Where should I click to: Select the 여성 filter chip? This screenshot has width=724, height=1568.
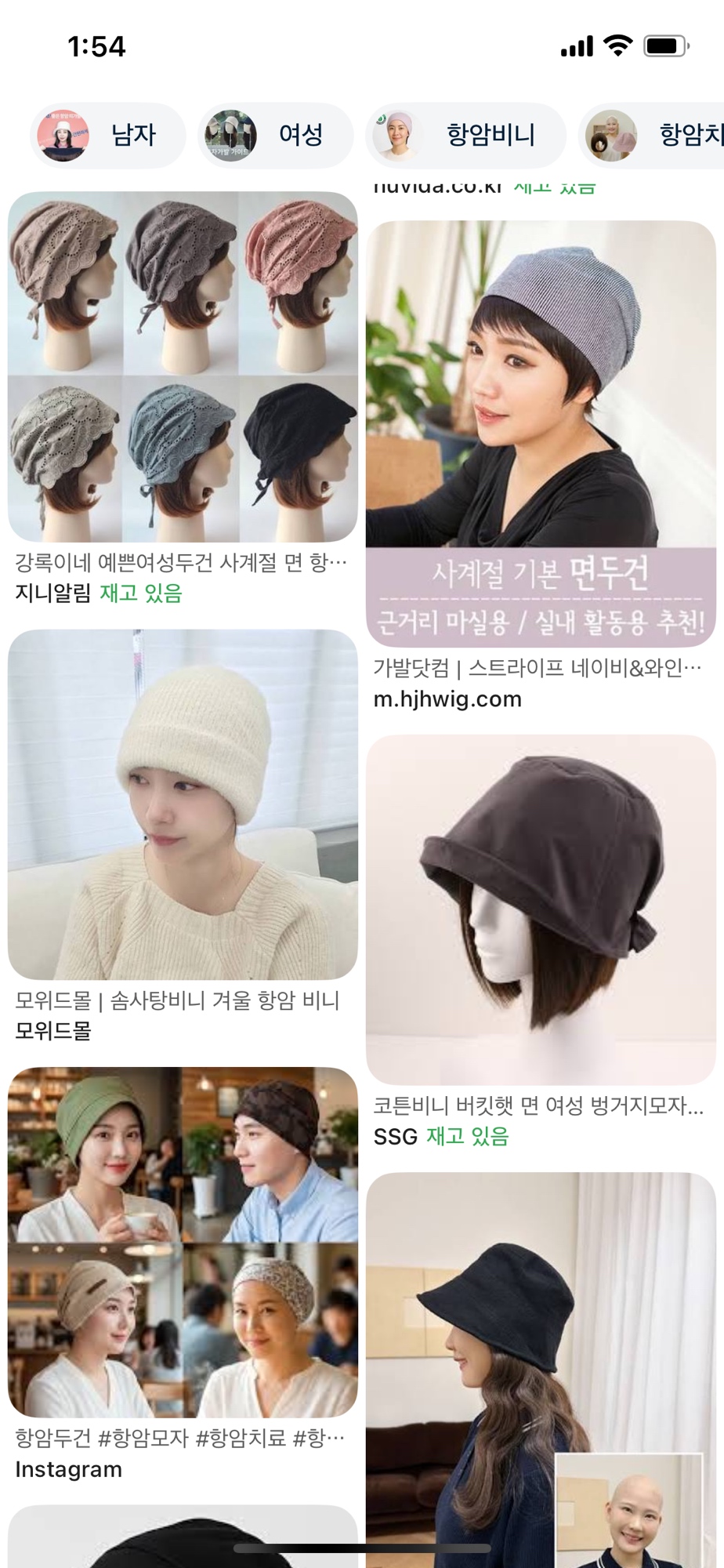coord(274,135)
